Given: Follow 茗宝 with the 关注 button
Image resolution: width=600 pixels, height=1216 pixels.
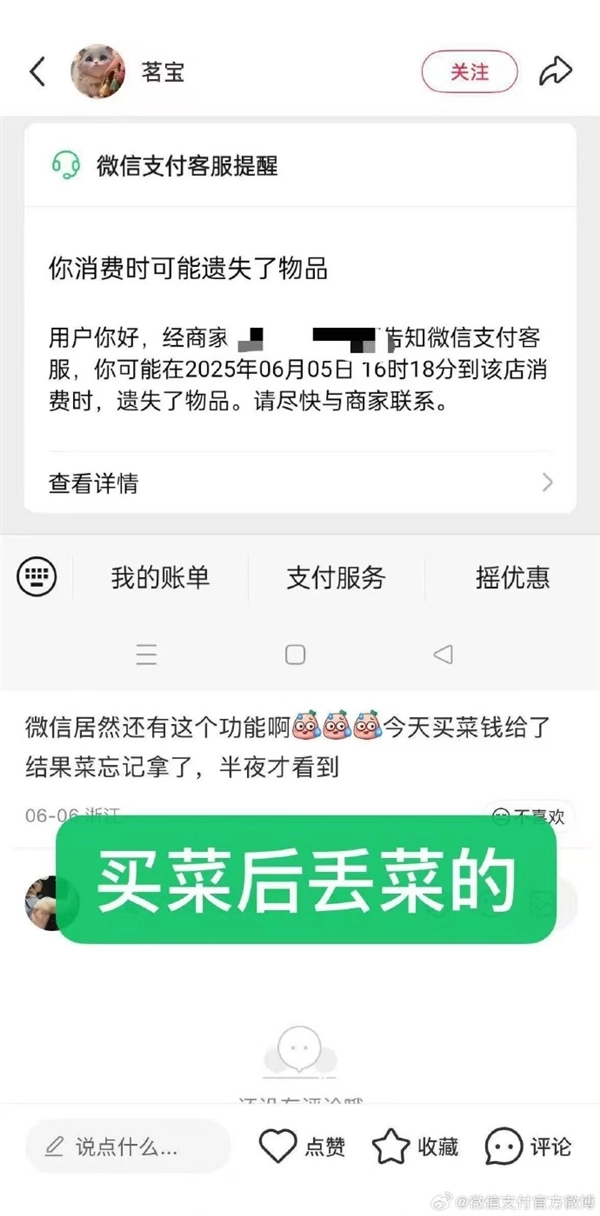Looking at the screenshot, I should [x=469, y=72].
